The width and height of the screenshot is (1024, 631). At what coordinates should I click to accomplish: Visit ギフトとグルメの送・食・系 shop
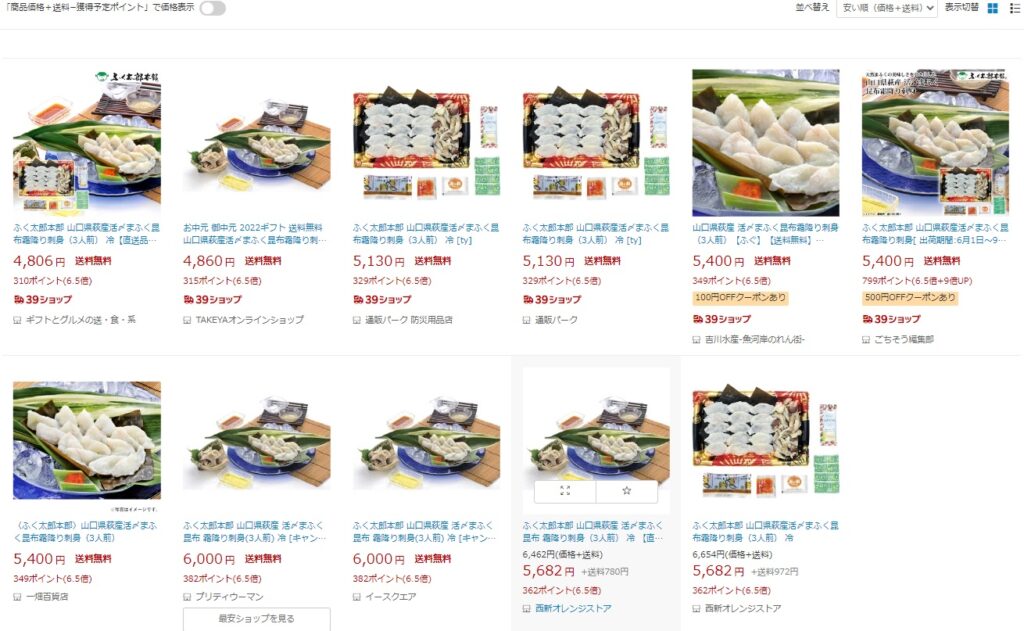click(82, 320)
